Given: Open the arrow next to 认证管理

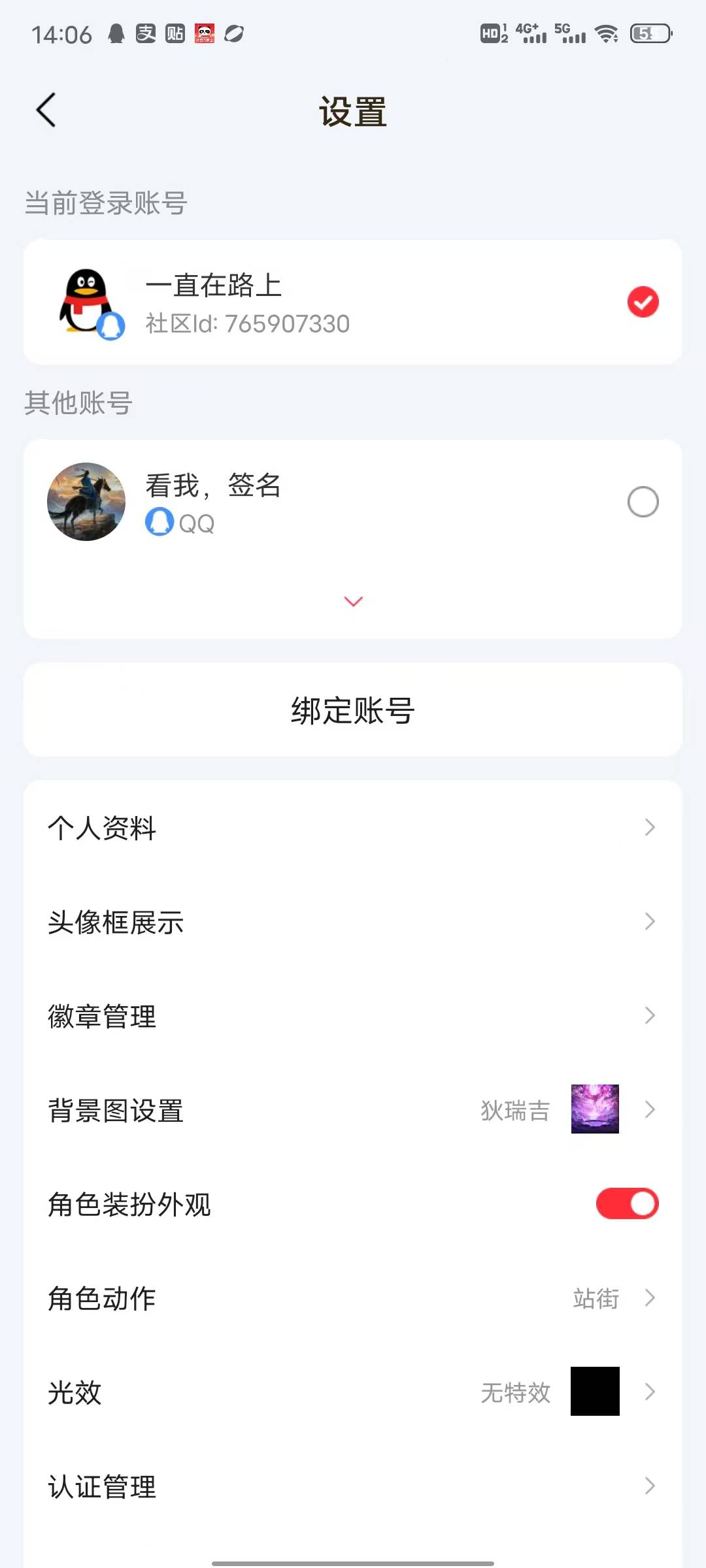Looking at the screenshot, I should click(649, 1487).
